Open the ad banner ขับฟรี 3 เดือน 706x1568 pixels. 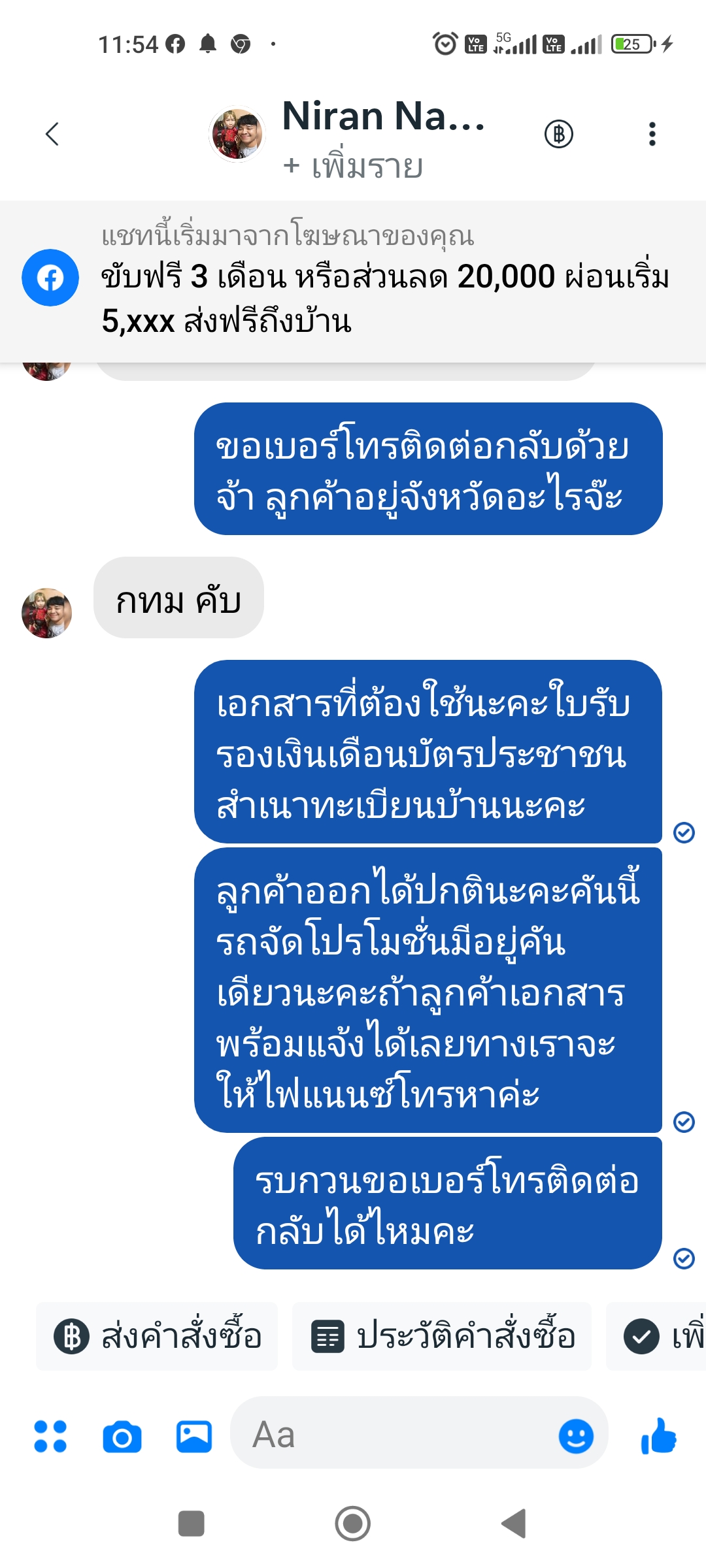(353, 282)
